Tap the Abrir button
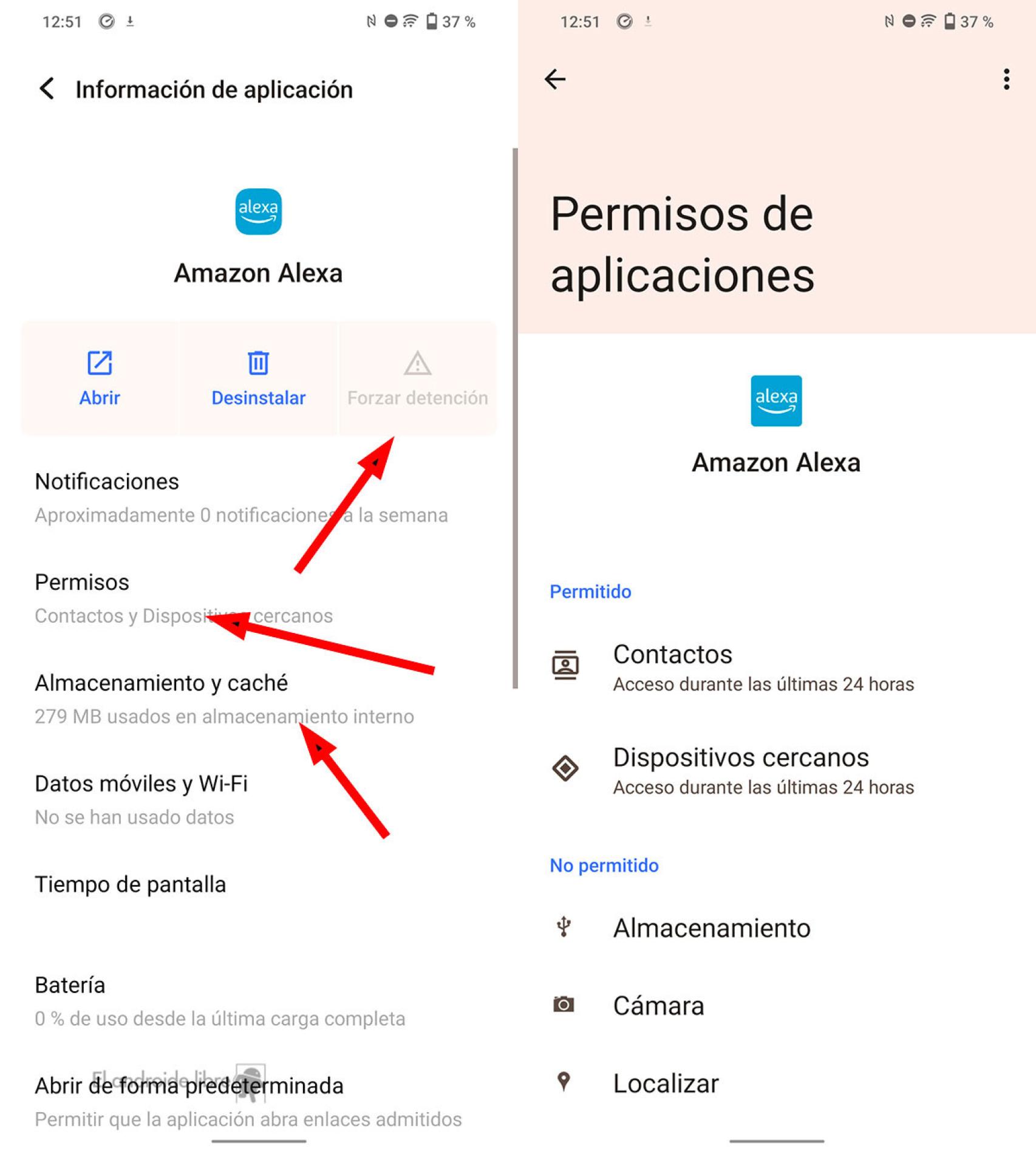 click(100, 378)
